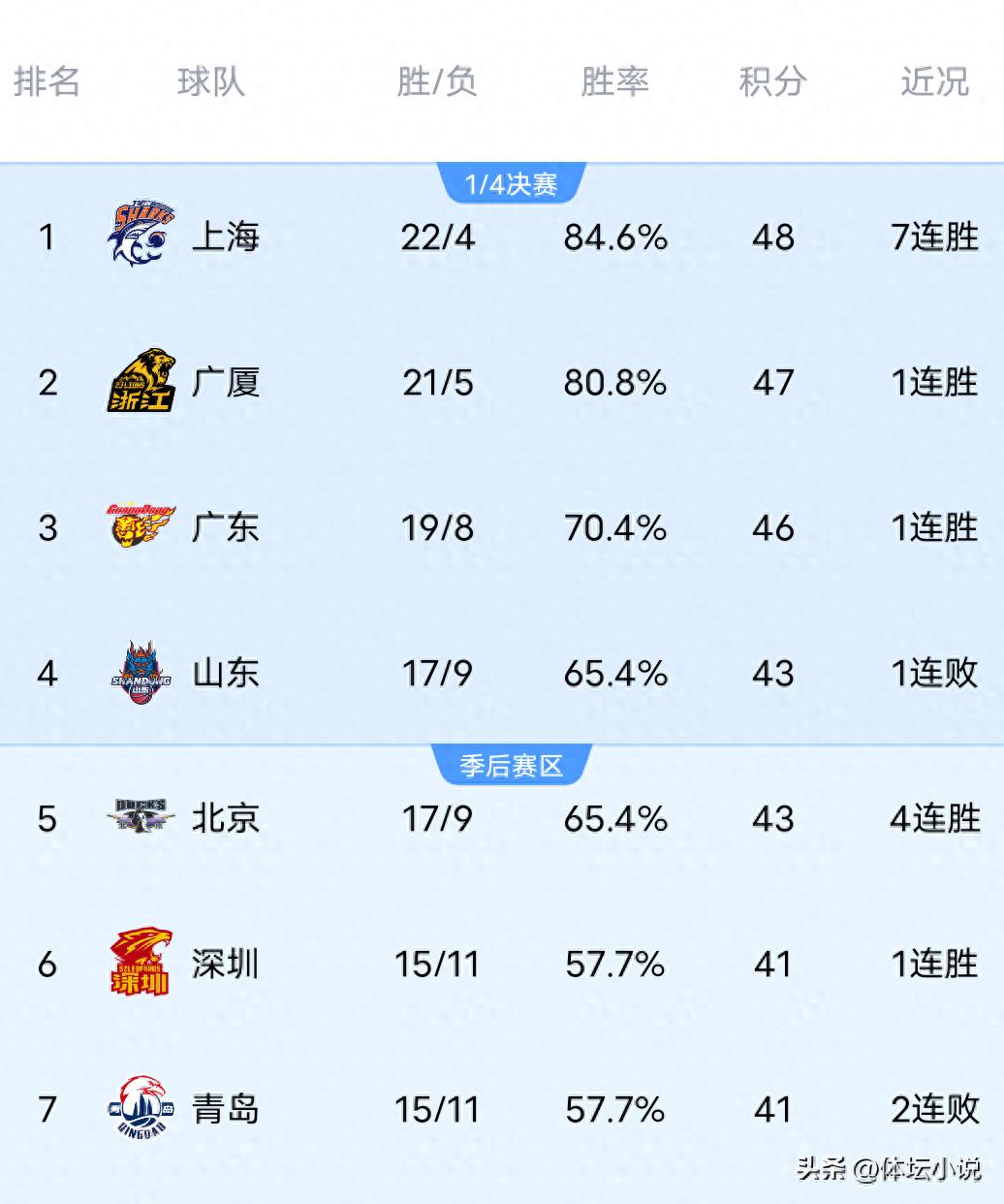Screen dimensions: 1004x1204
Task: Enable sorting on the 积分 column
Action: [771, 82]
